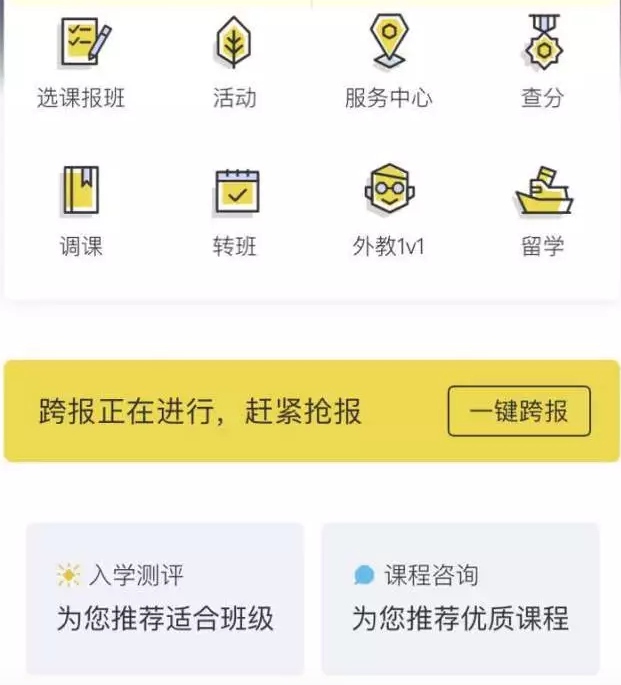621x685 pixels.
Task: Tap the 一键跨报 button
Action: tap(518, 411)
